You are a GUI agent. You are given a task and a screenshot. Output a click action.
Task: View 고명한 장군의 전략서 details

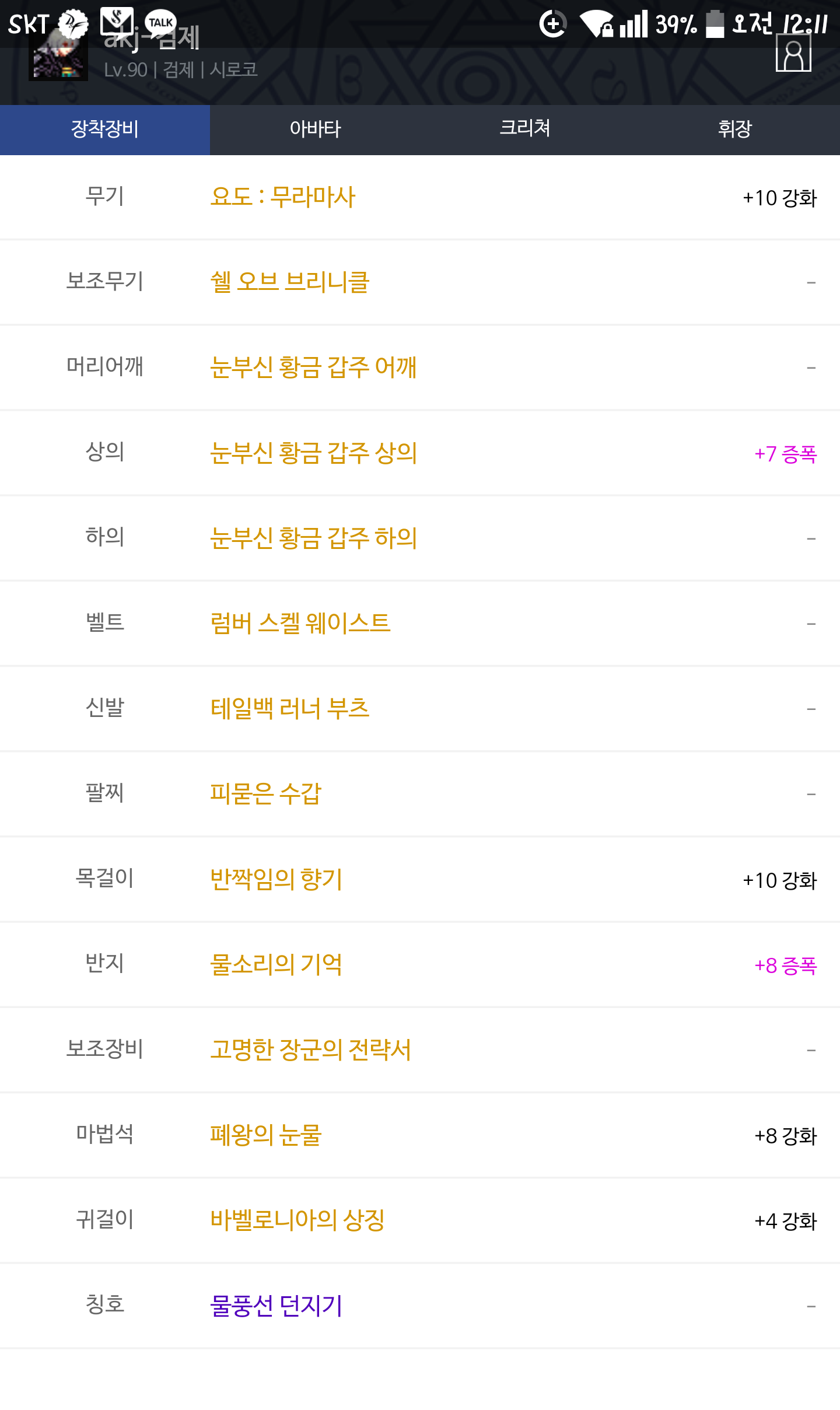click(x=310, y=1049)
